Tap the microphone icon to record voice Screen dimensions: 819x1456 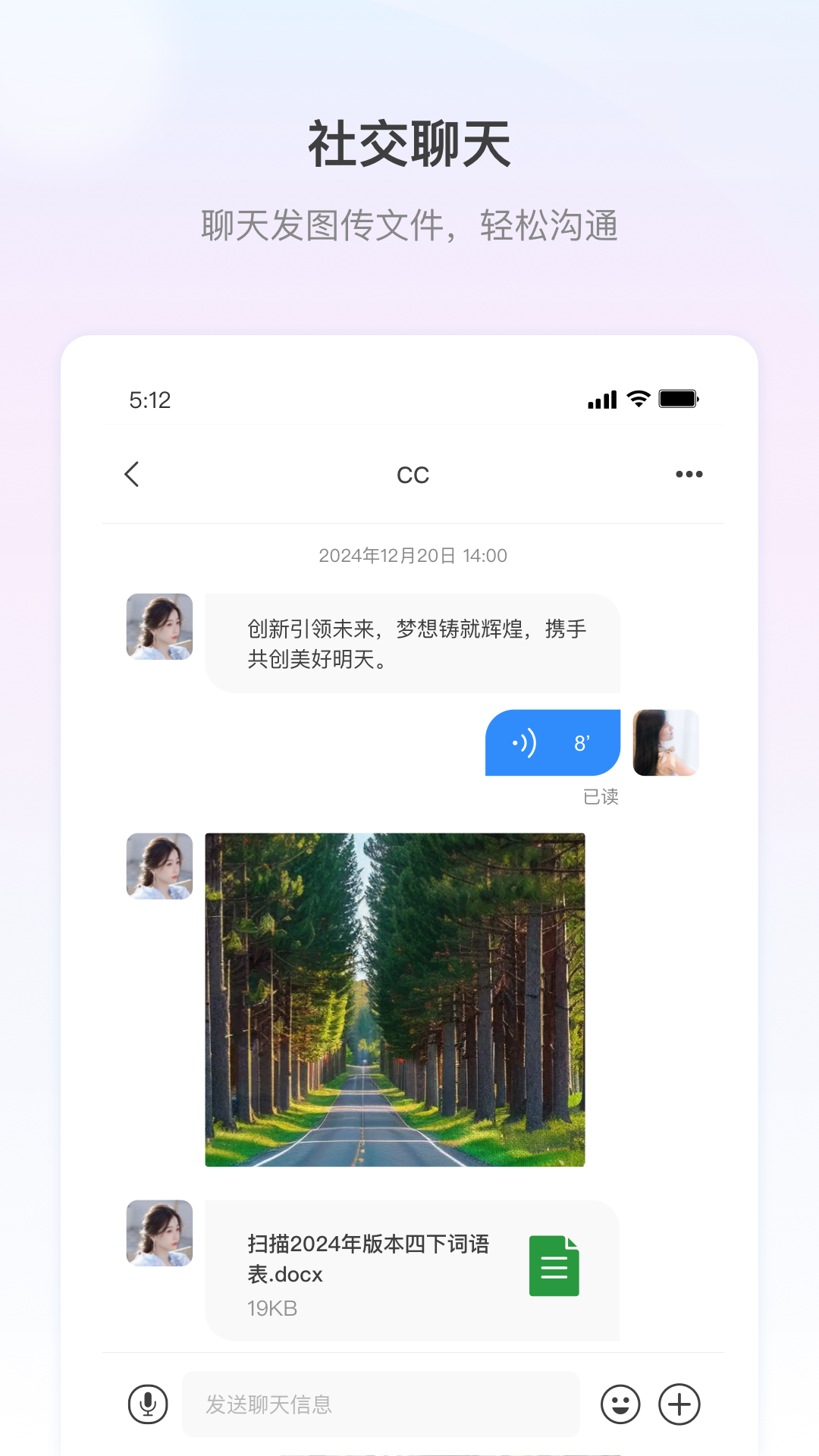pos(149,1404)
